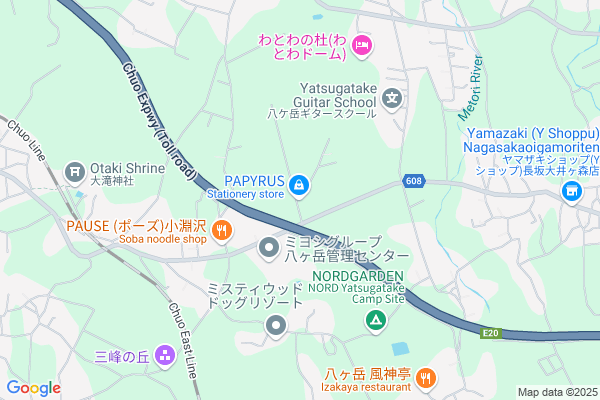The image size is (600, 400).
Task: Select the Yamazaki Y Shop shopping pin
Action: (571, 194)
